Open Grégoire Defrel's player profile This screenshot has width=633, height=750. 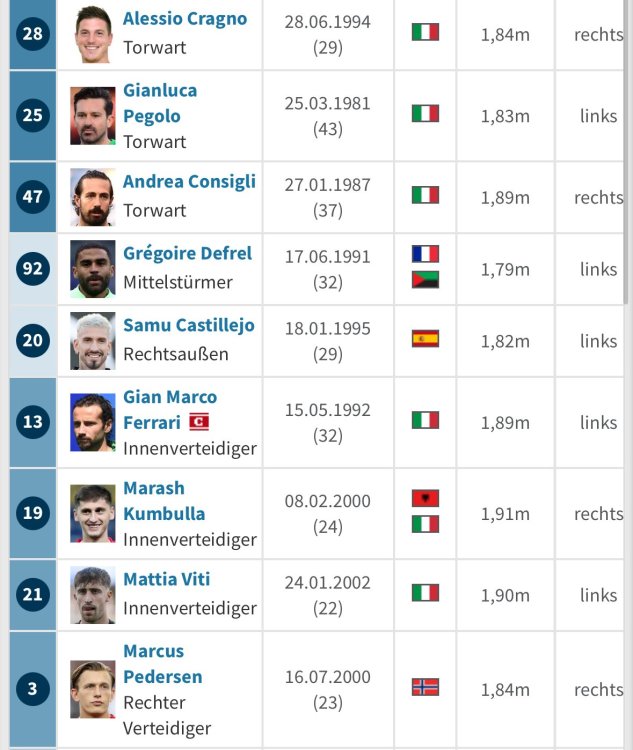click(187, 254)
